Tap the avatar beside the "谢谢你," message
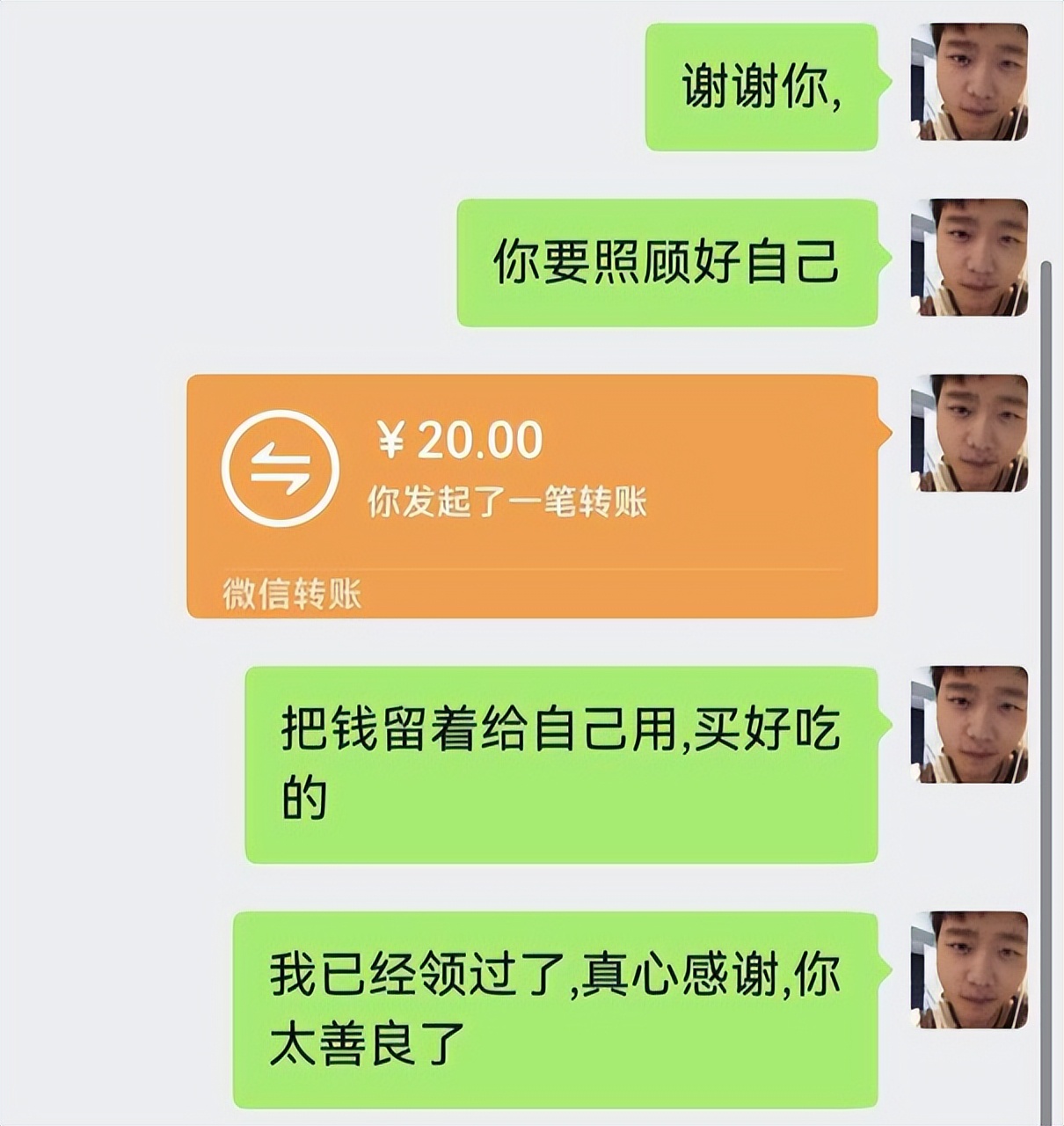1064x1126 pixels. (x=968, y=82)
